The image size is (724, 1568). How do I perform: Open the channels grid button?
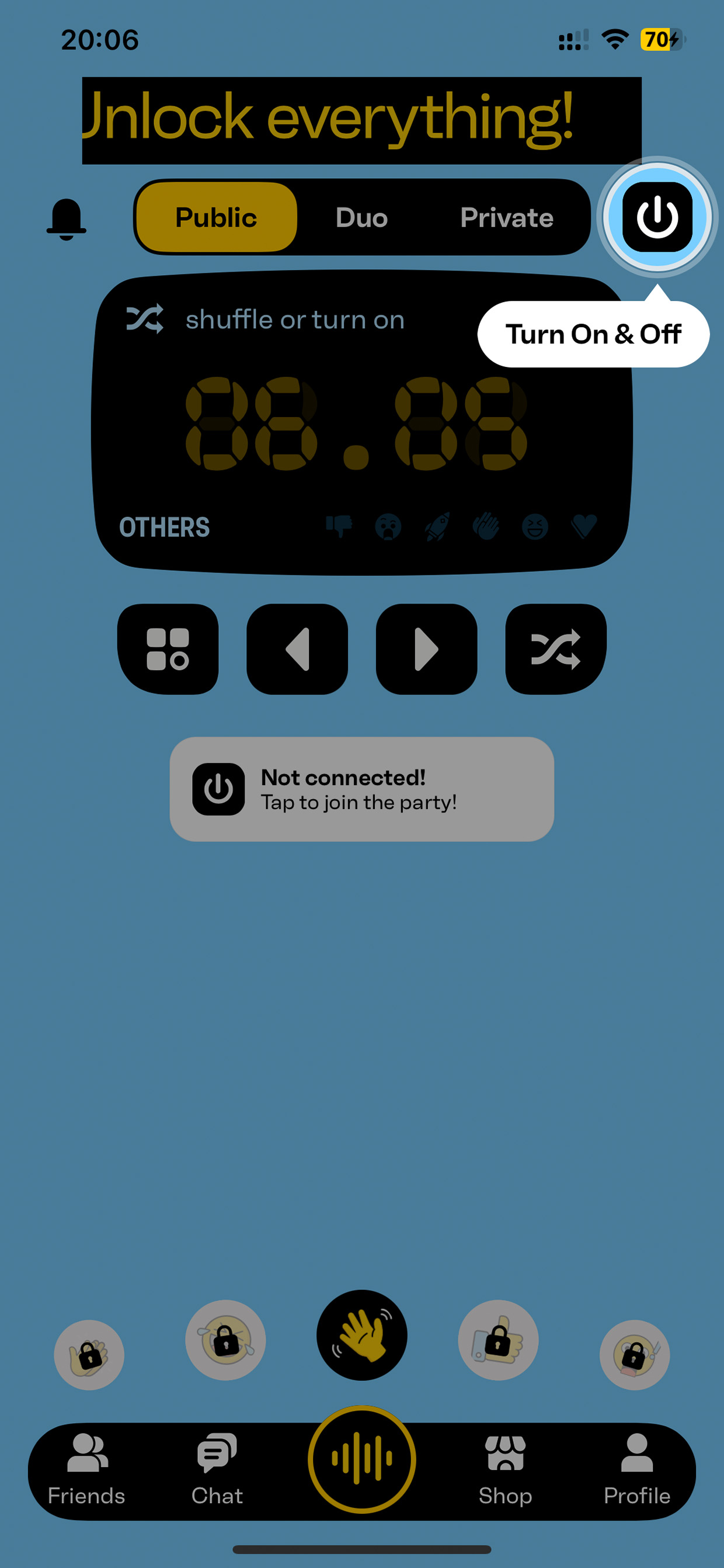(168, 649)
